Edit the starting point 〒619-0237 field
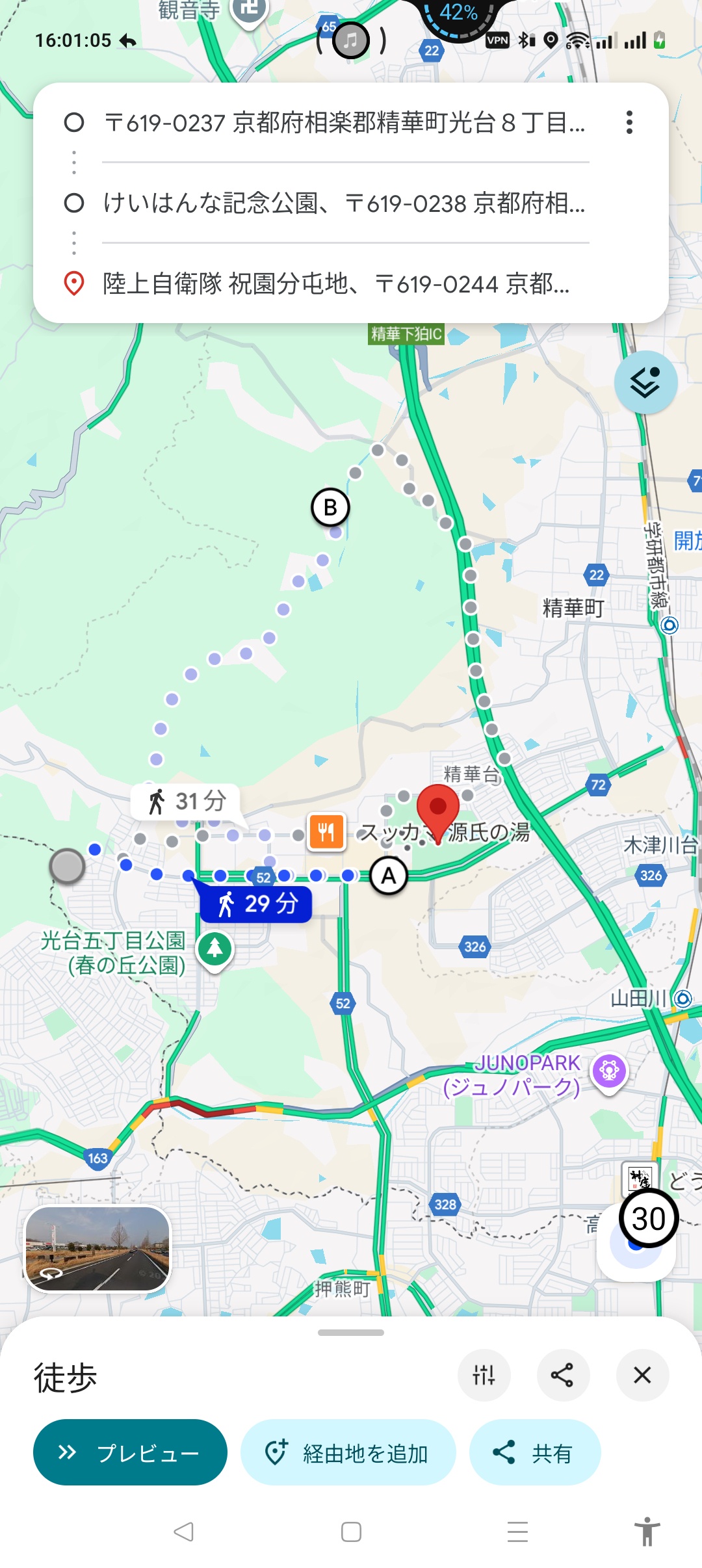The height and width of the screenshot is (1568, 702). tap(344, 122)
